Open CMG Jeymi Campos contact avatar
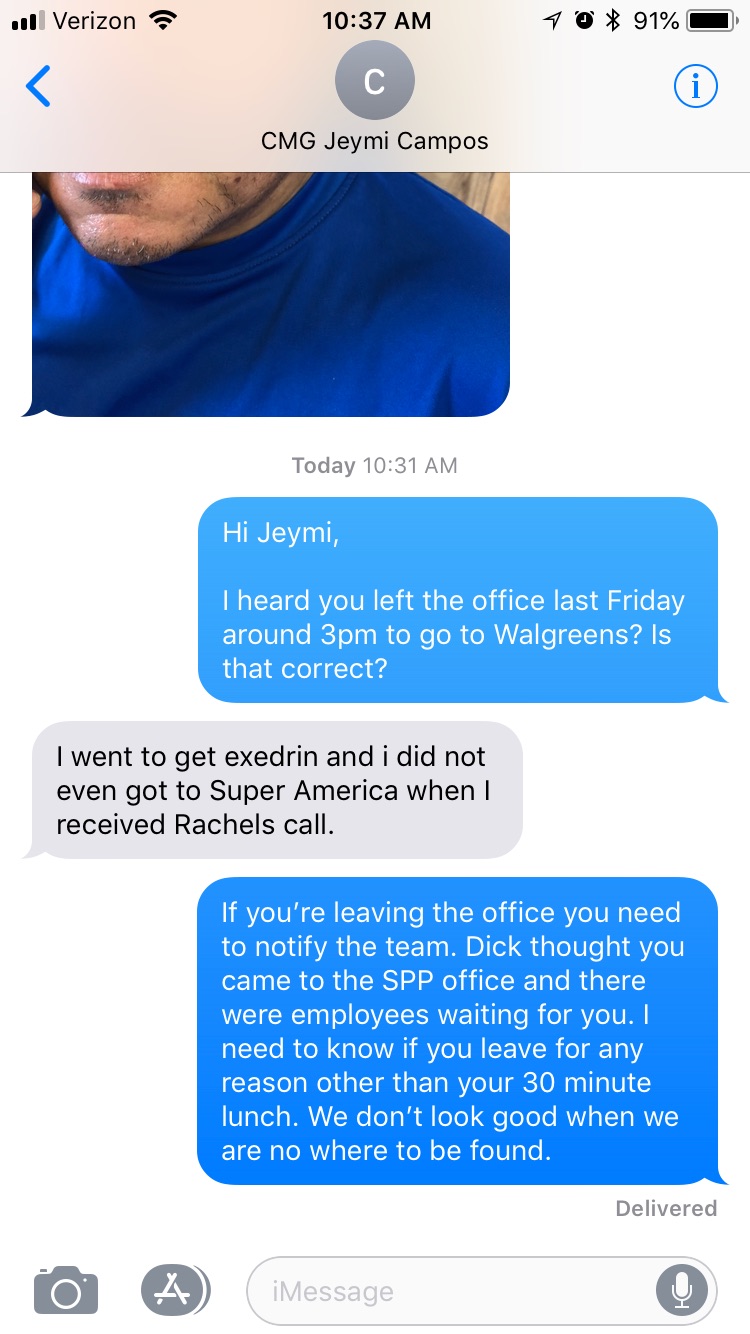The height and width of the screenshot is (1334, 750). [x=374, y=82]
